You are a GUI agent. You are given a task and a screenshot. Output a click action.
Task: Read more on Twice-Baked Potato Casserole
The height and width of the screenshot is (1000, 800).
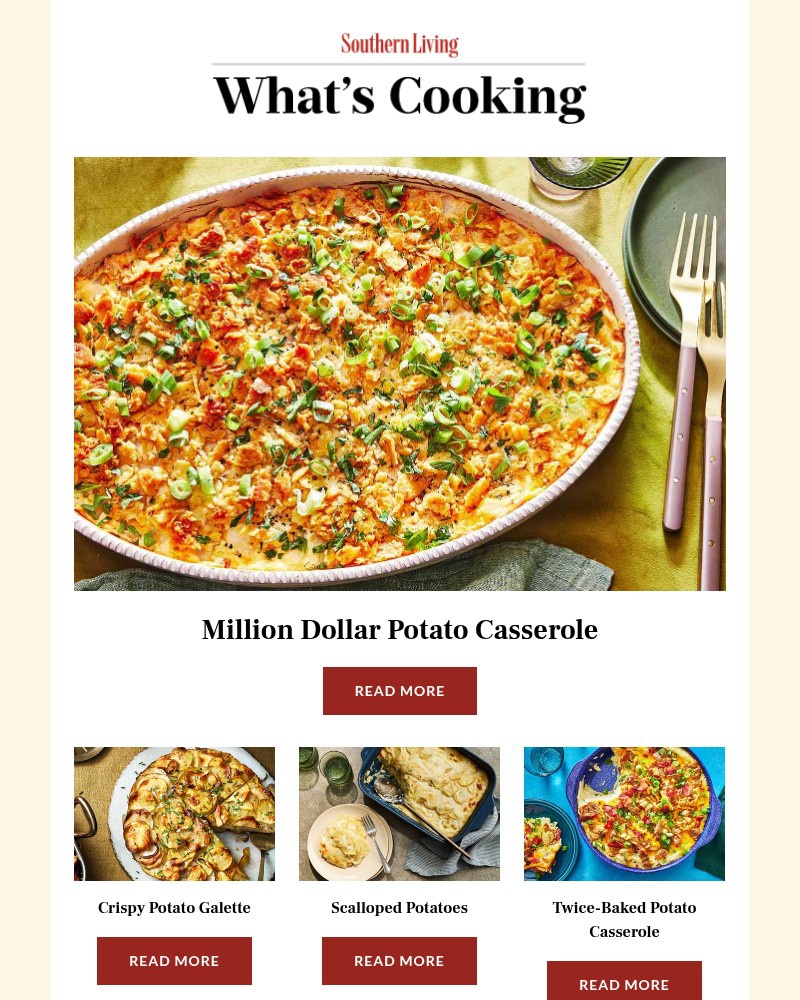pos(624,983)
